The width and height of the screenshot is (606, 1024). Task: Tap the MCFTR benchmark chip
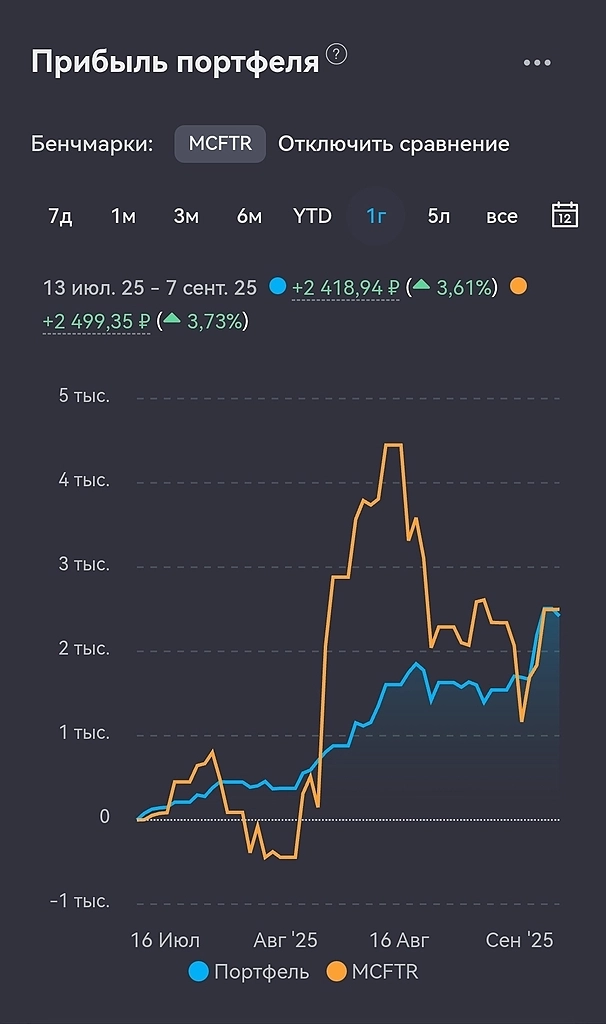click(220, 144)
